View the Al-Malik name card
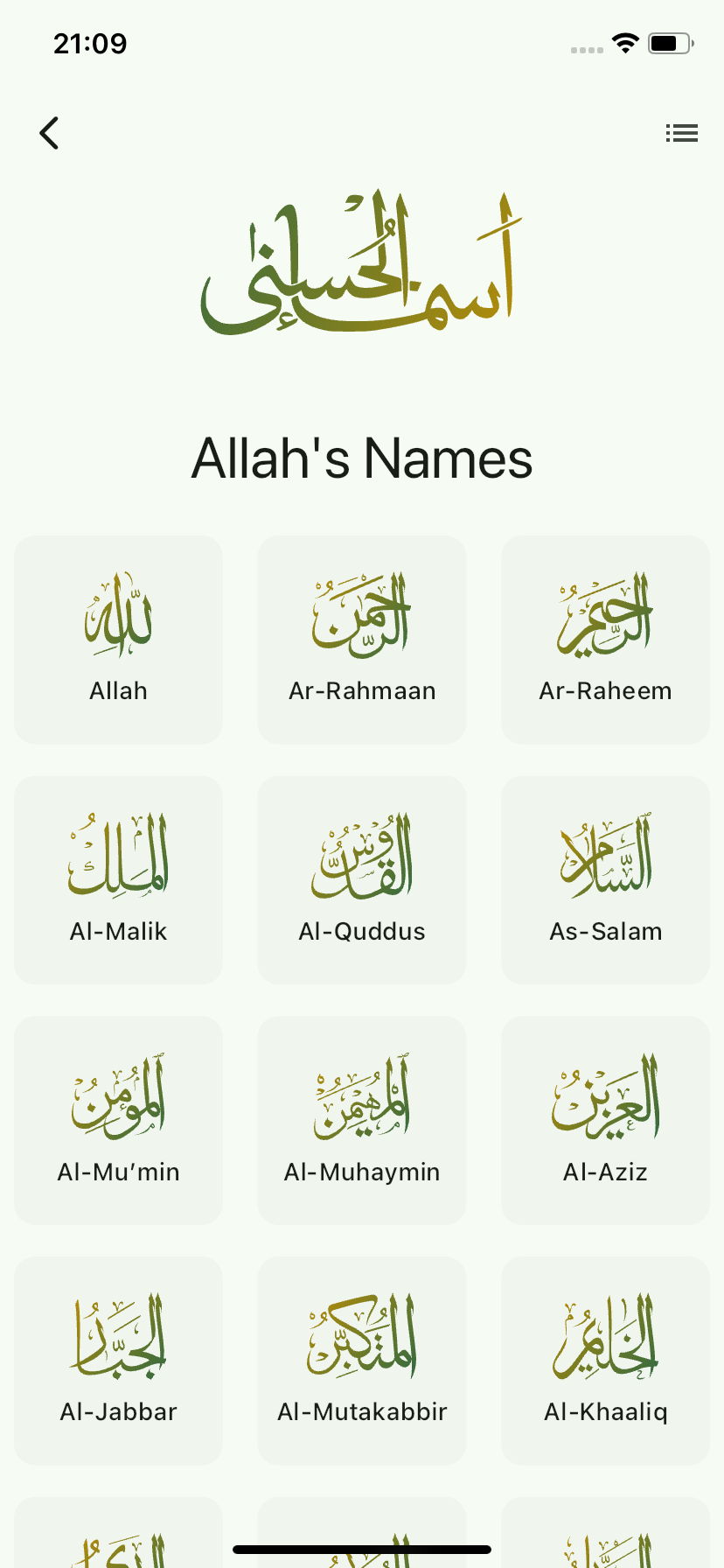Image resolution: width=724 pixels, height=1568 pixels. (118, 880)
